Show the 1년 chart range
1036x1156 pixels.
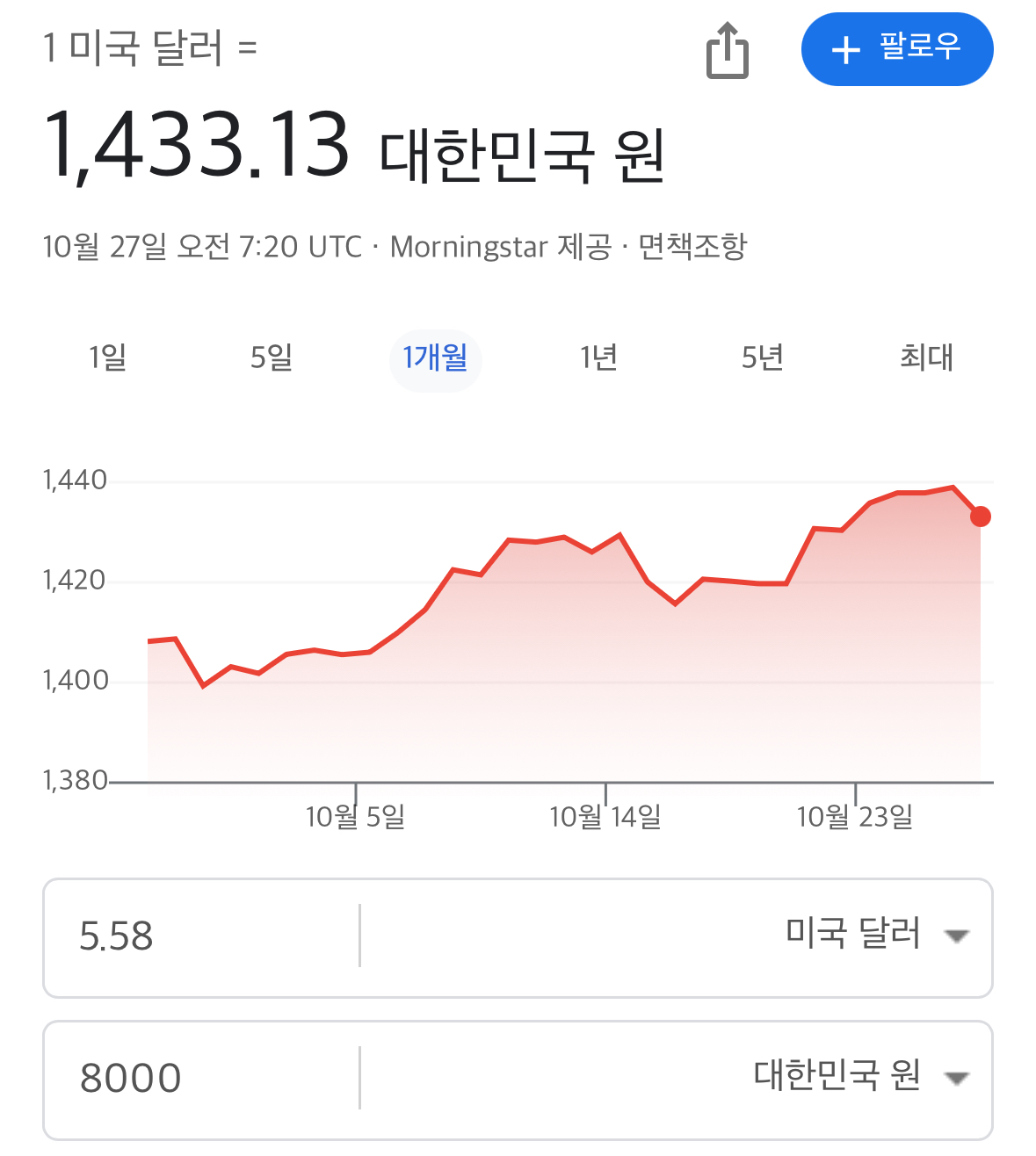pyautogui.click(x=598, y=358)
